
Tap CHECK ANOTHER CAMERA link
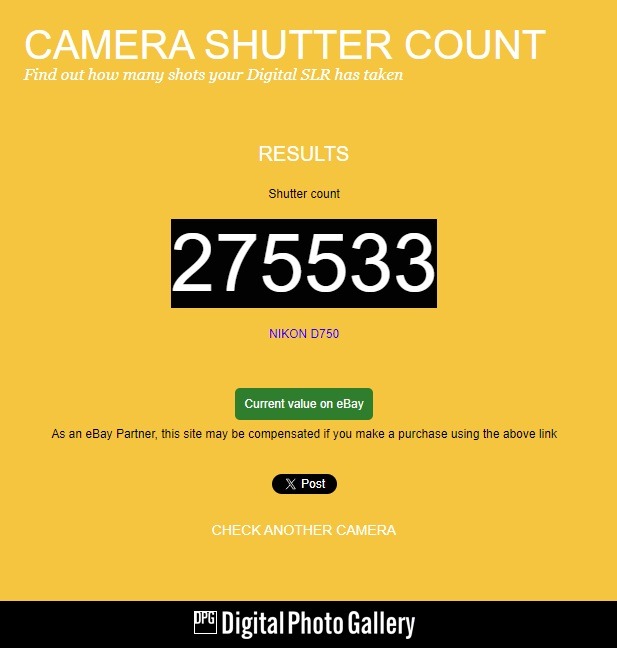[304, 530]
